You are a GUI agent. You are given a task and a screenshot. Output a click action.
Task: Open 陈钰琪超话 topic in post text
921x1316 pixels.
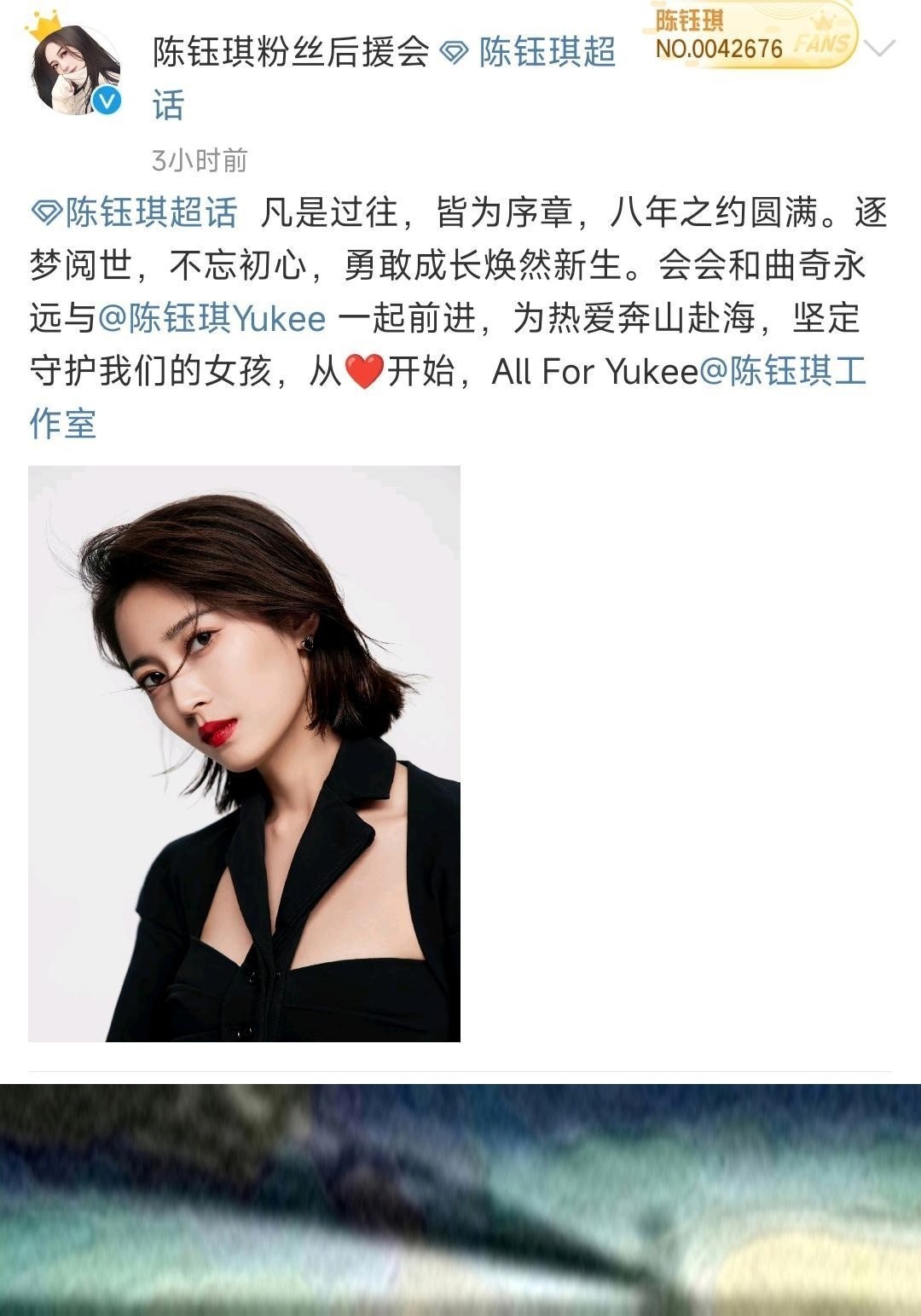(x=136, y=212)
